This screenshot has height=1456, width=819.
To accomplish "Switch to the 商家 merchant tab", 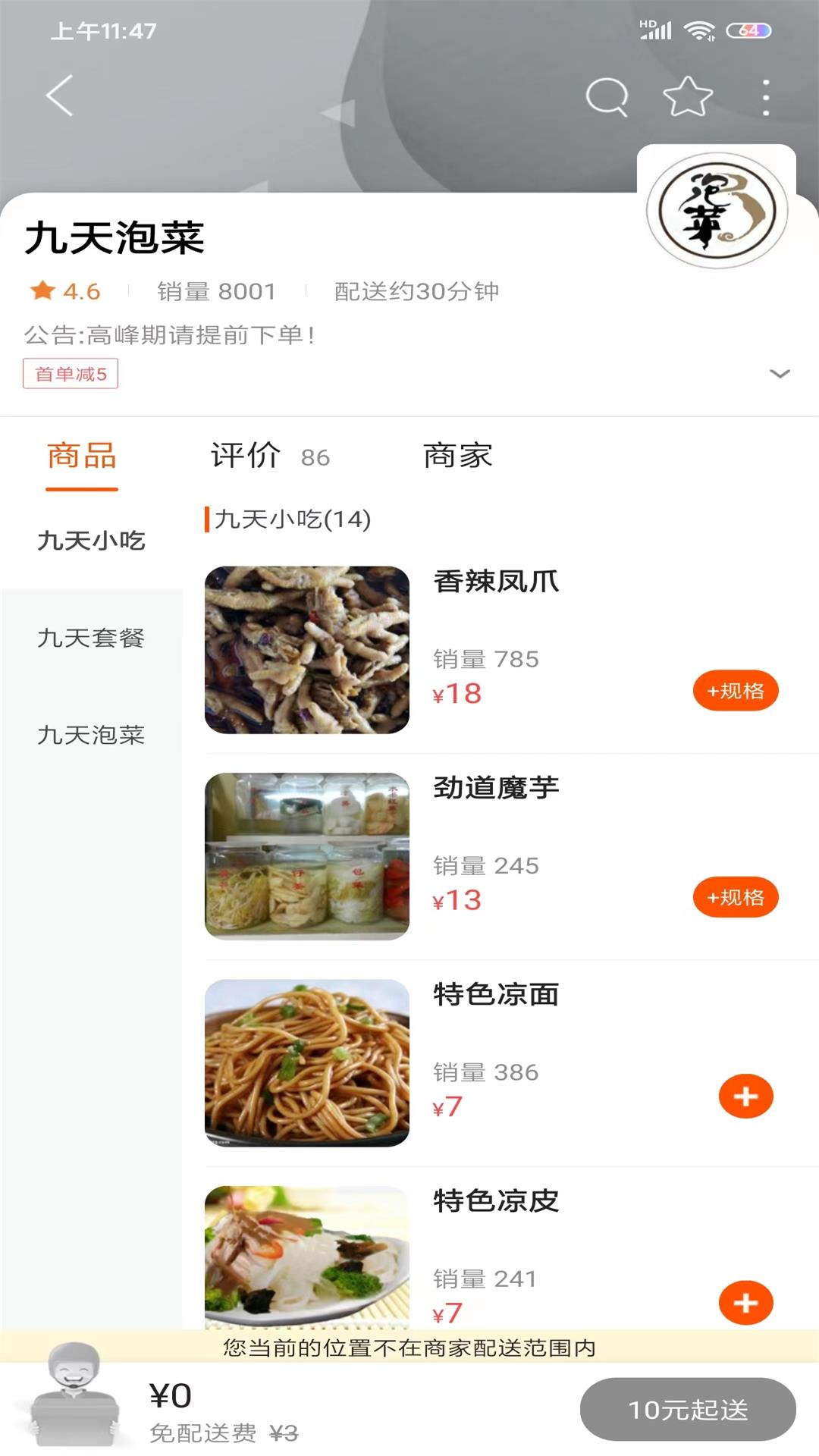I will (x=458, y=455).
